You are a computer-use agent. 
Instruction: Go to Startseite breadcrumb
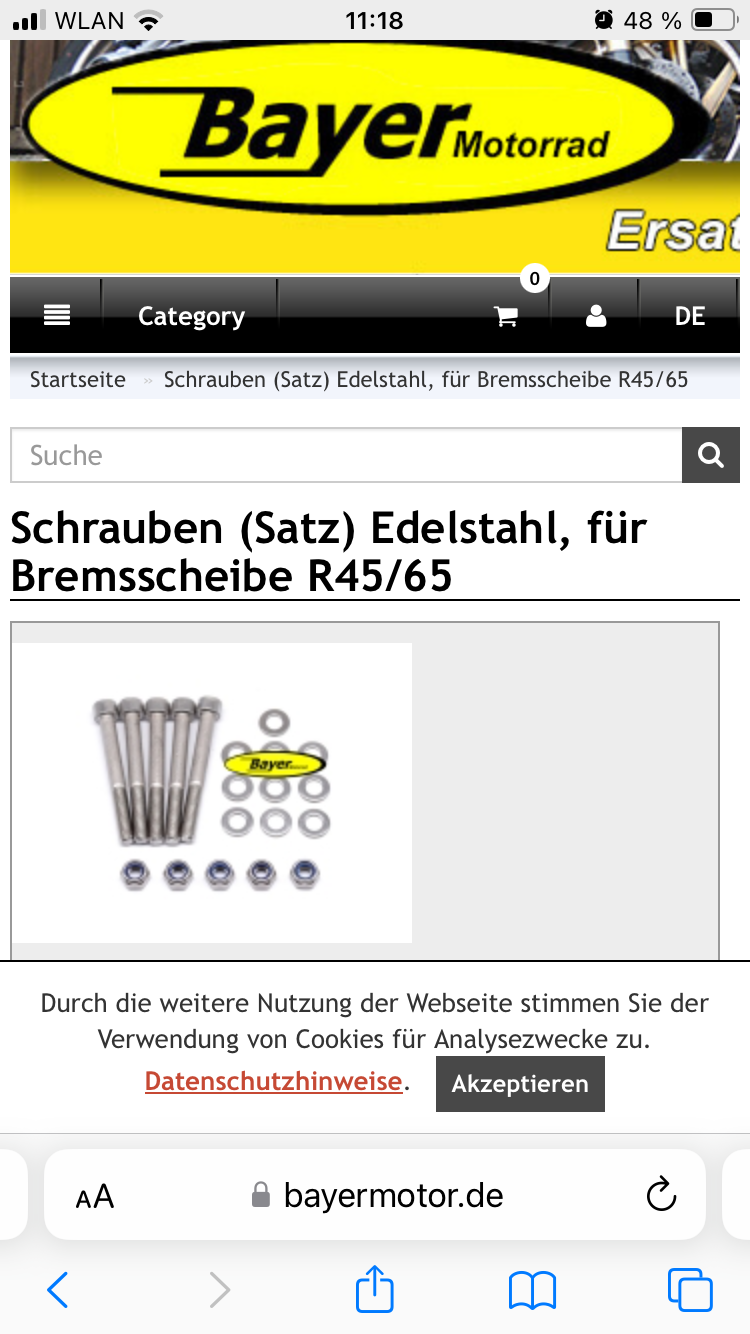tap(78, 380)
